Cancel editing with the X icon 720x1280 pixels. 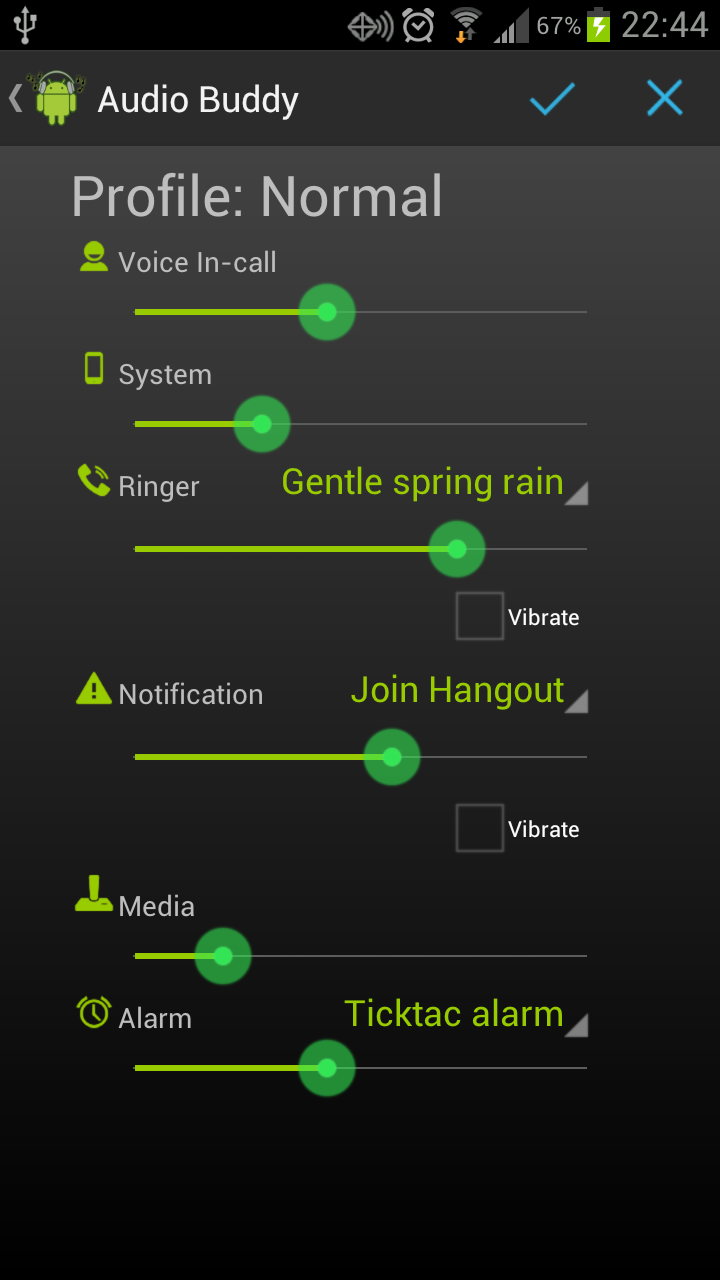coord(664,99)
